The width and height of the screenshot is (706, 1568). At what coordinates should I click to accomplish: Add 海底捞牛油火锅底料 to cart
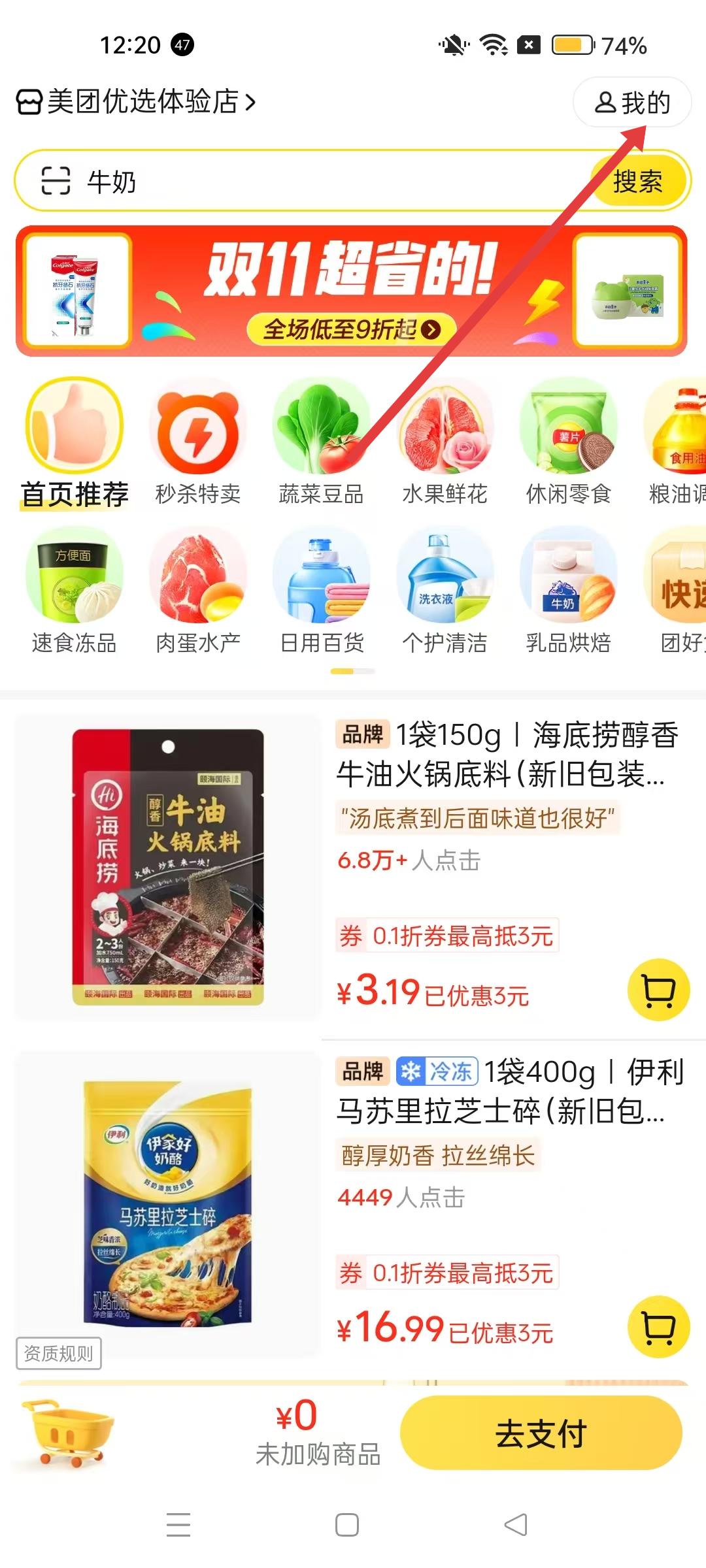pos(658,990)
